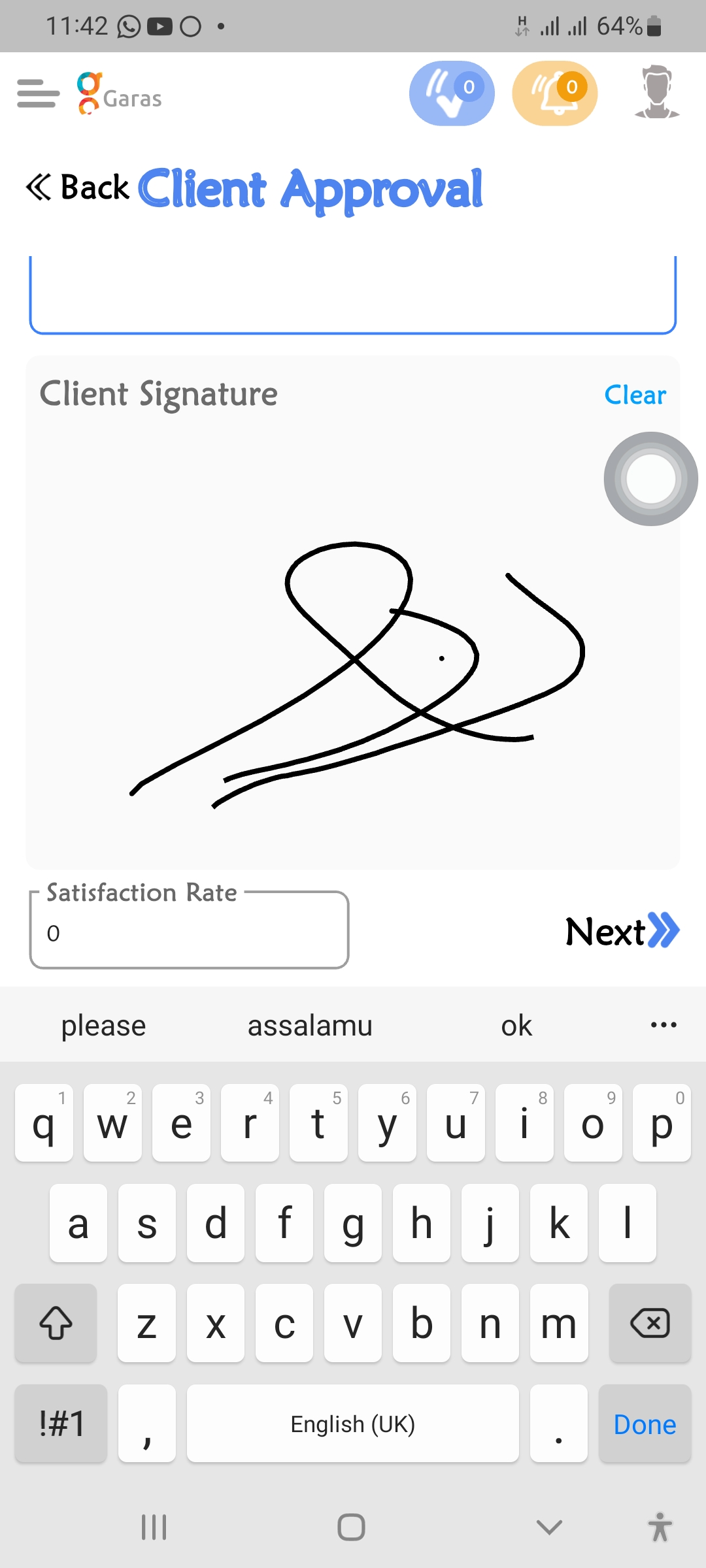This screenshot has height=1568, width=706.
Task: Open the blue tasks notification icon
Action: (x=452, y=93)
